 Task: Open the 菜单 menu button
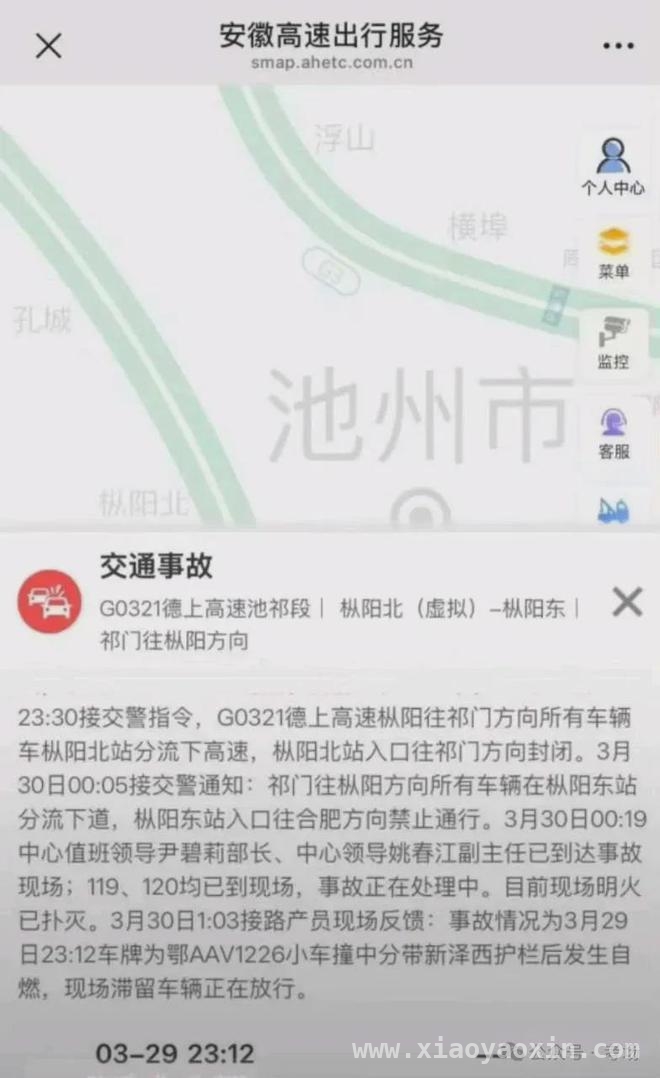click(x=613, y=254)
